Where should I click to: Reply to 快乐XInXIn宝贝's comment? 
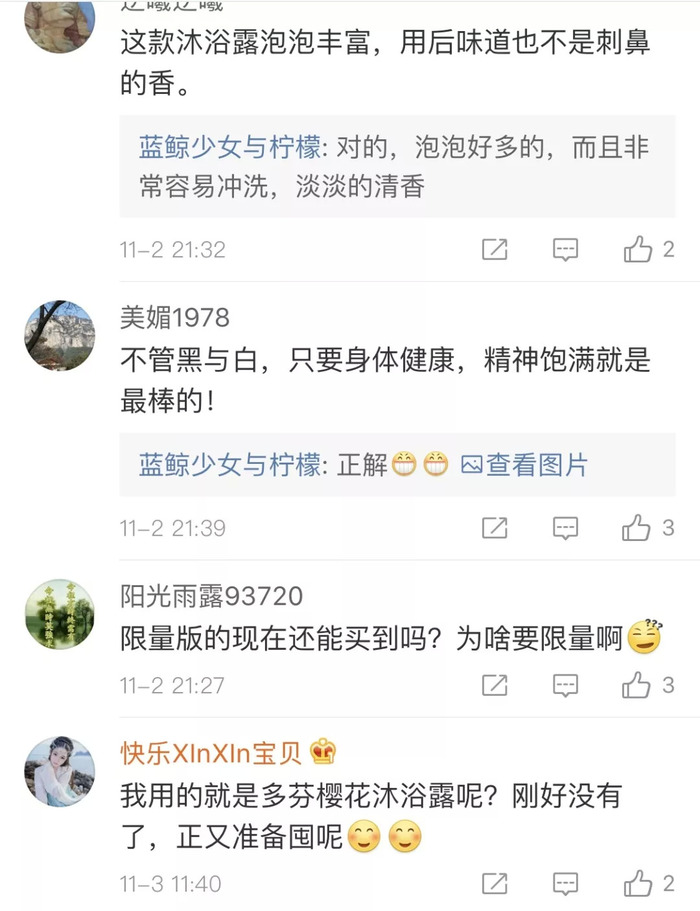(x=566, y=883)
